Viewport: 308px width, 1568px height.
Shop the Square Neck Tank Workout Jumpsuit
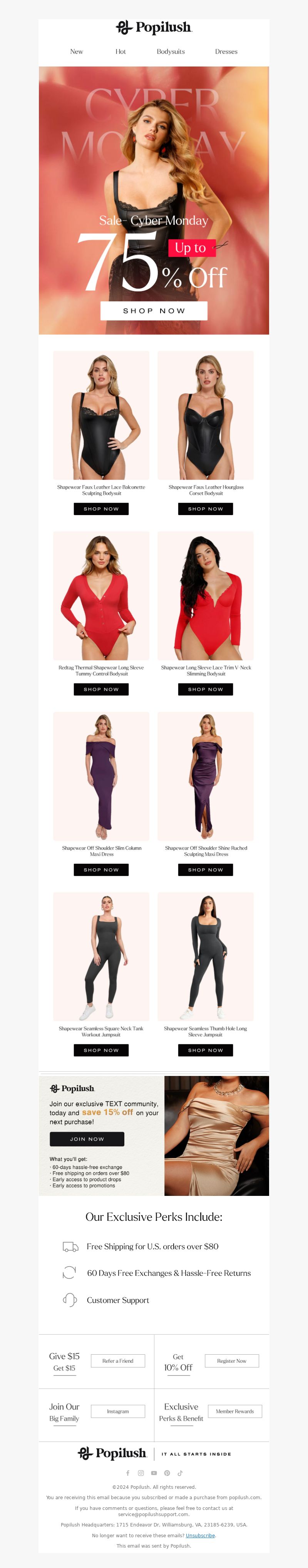click(101, 1050)
